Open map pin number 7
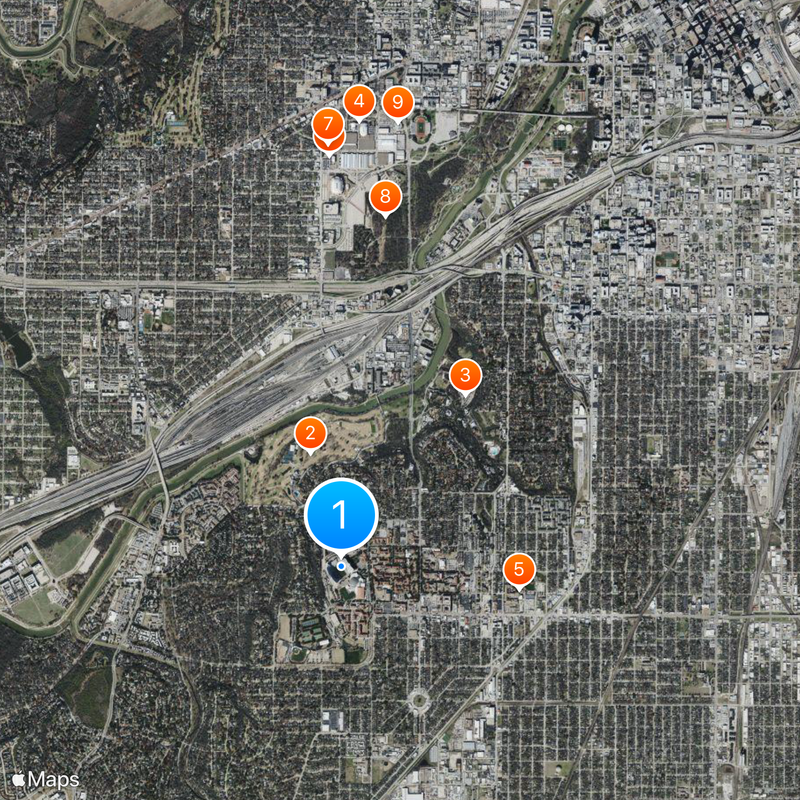The width and height of the screenshot is (800, 800). [328, 124]
